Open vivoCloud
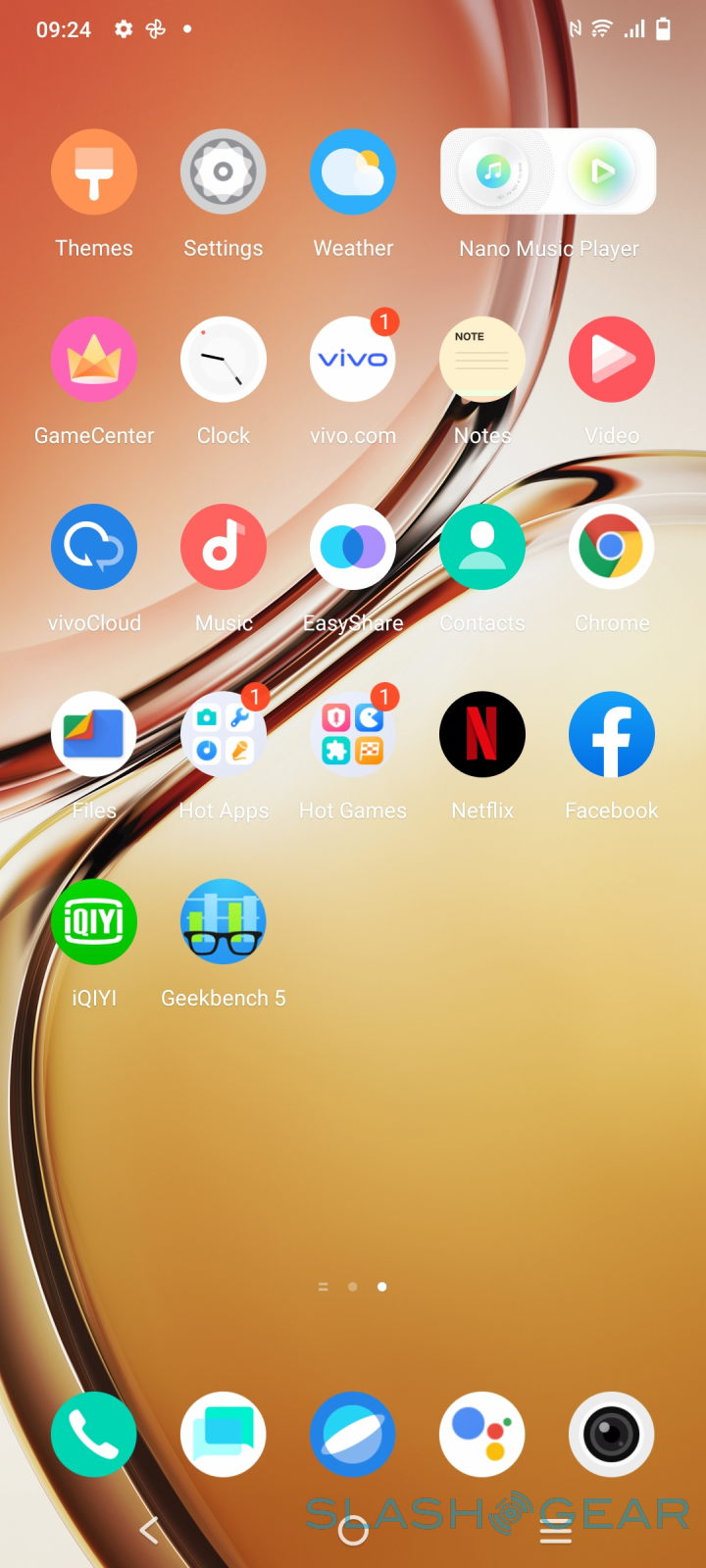Screen dimensions: 706x1568 (x=94, y=547)
